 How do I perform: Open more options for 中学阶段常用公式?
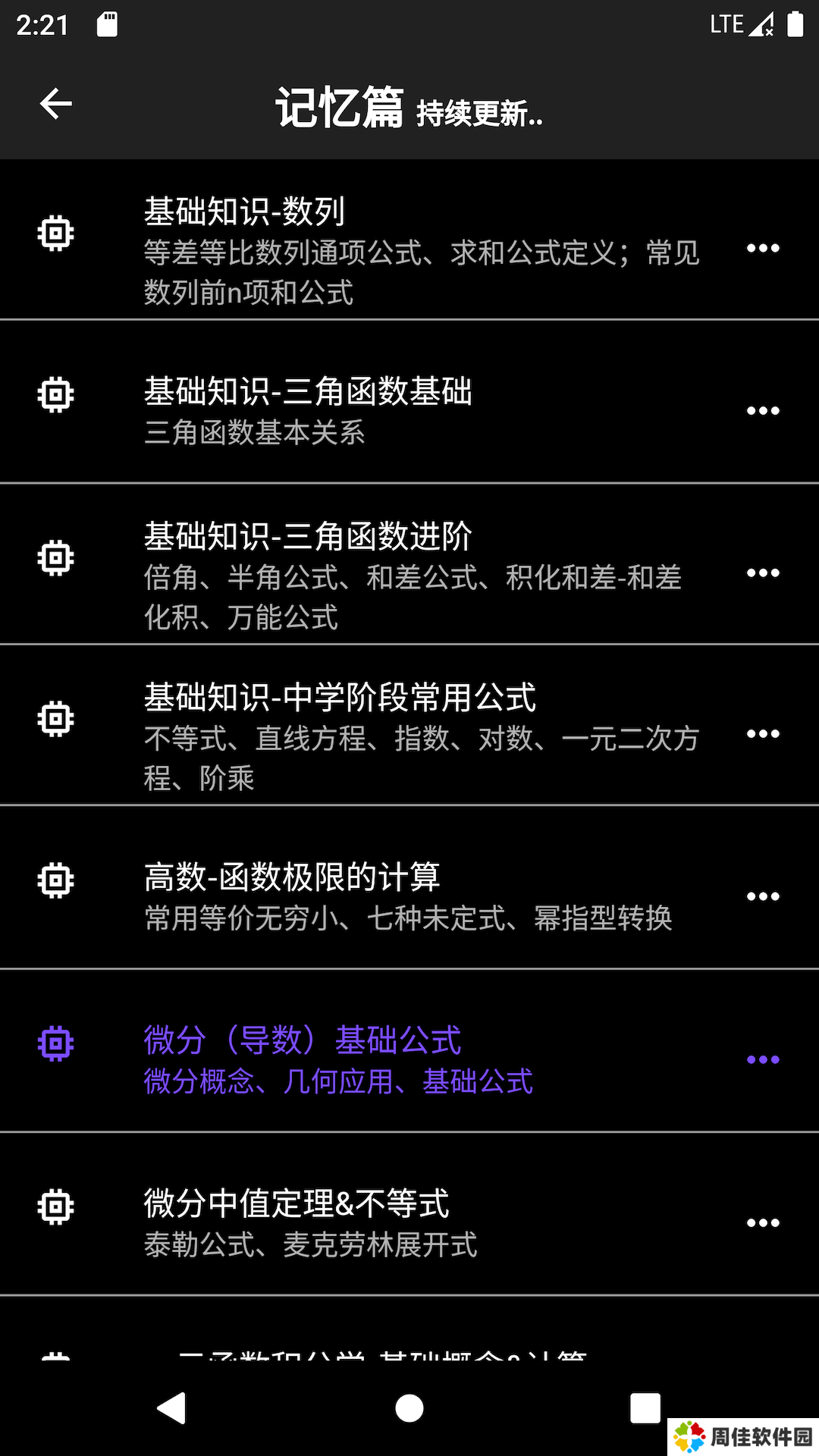click(763, 733)
